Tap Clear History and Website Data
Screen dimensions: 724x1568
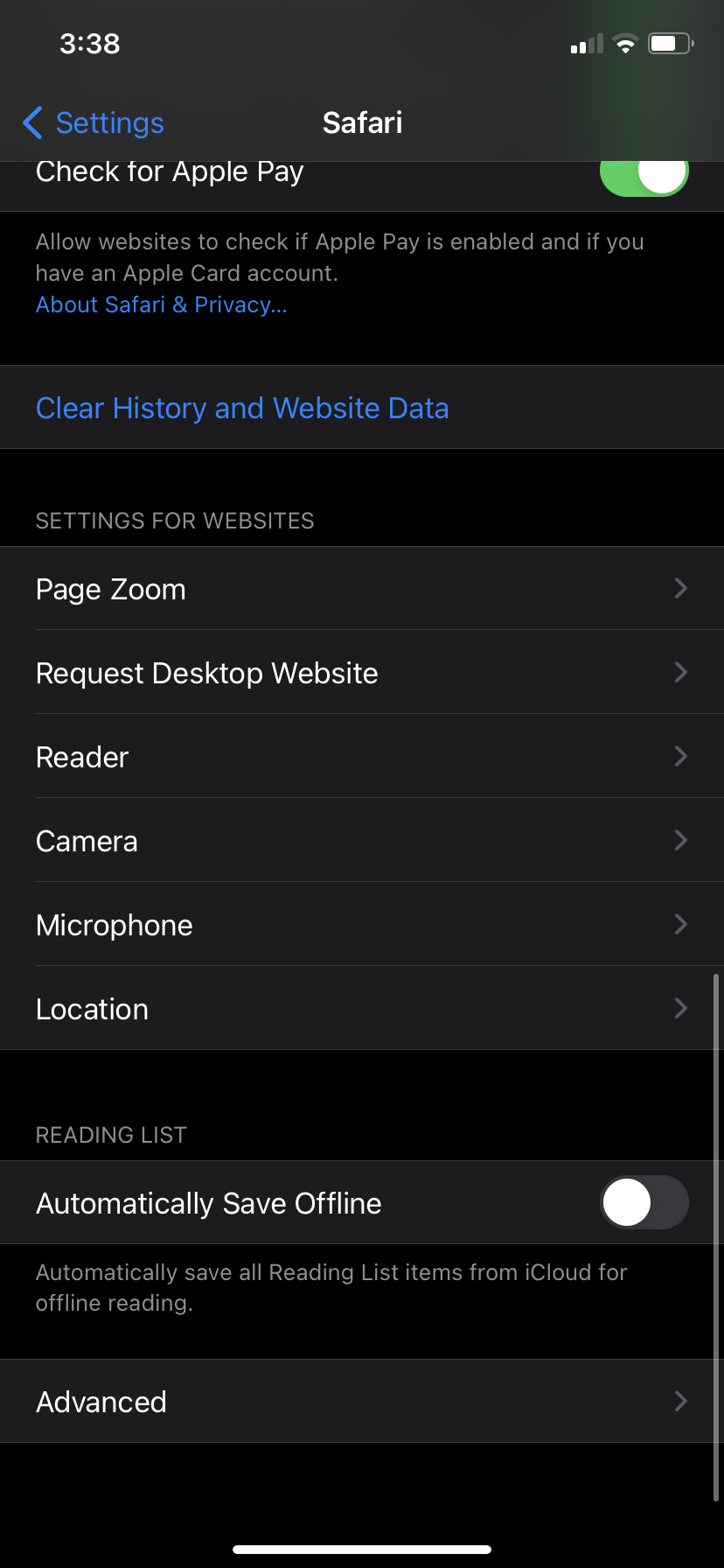(242, 409)
